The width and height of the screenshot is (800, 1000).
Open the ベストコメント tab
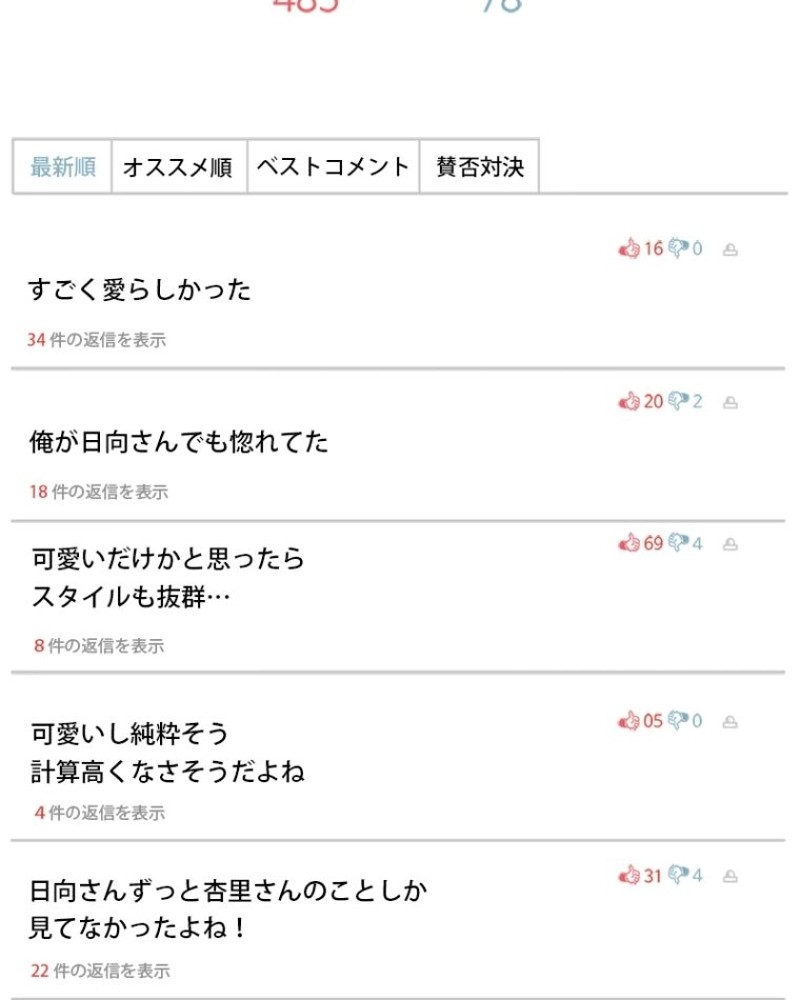(x=333, y=167)
